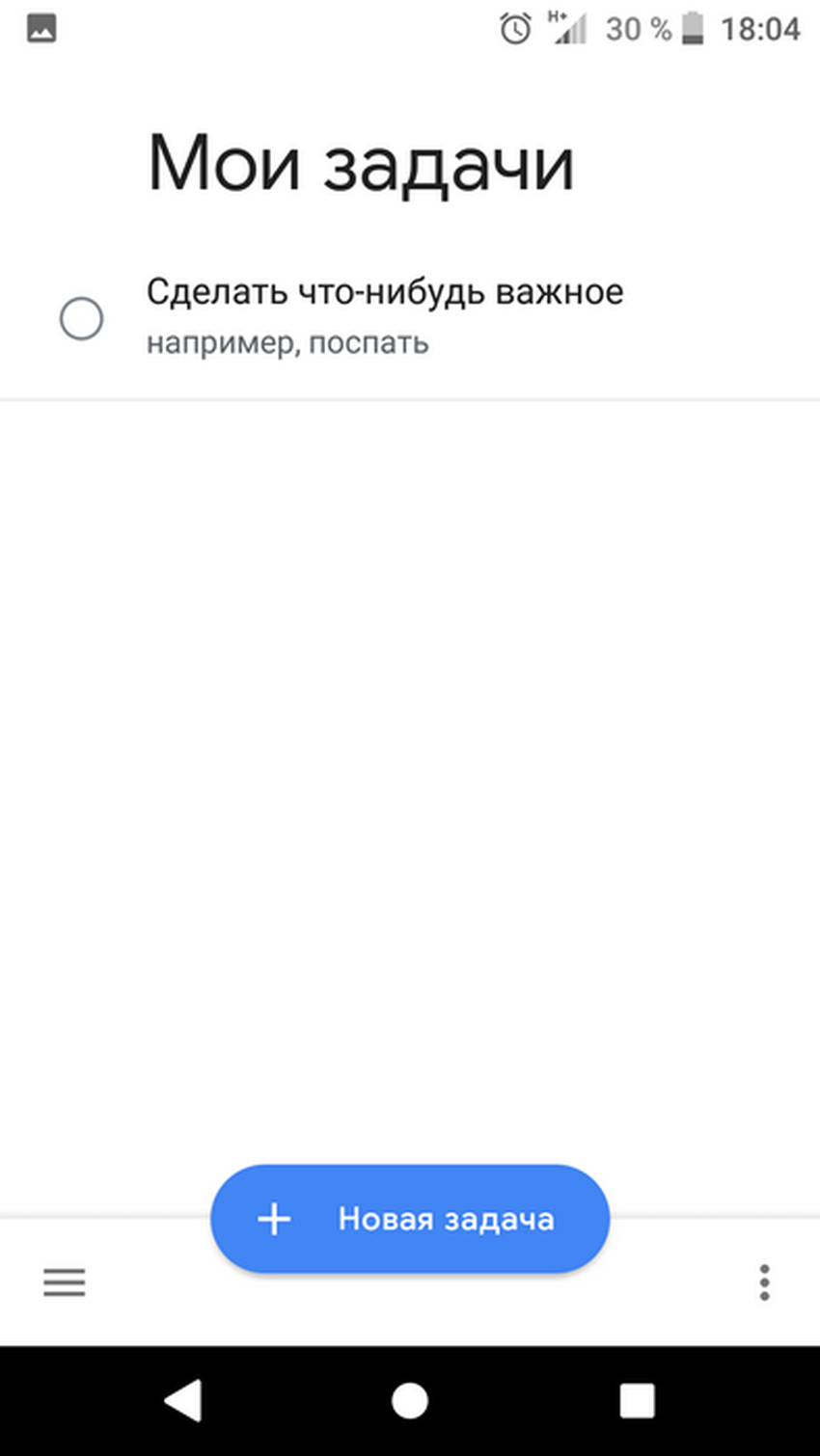Mark 'Сделать что-нибудь важное' as completed

(x=81, y=318)
